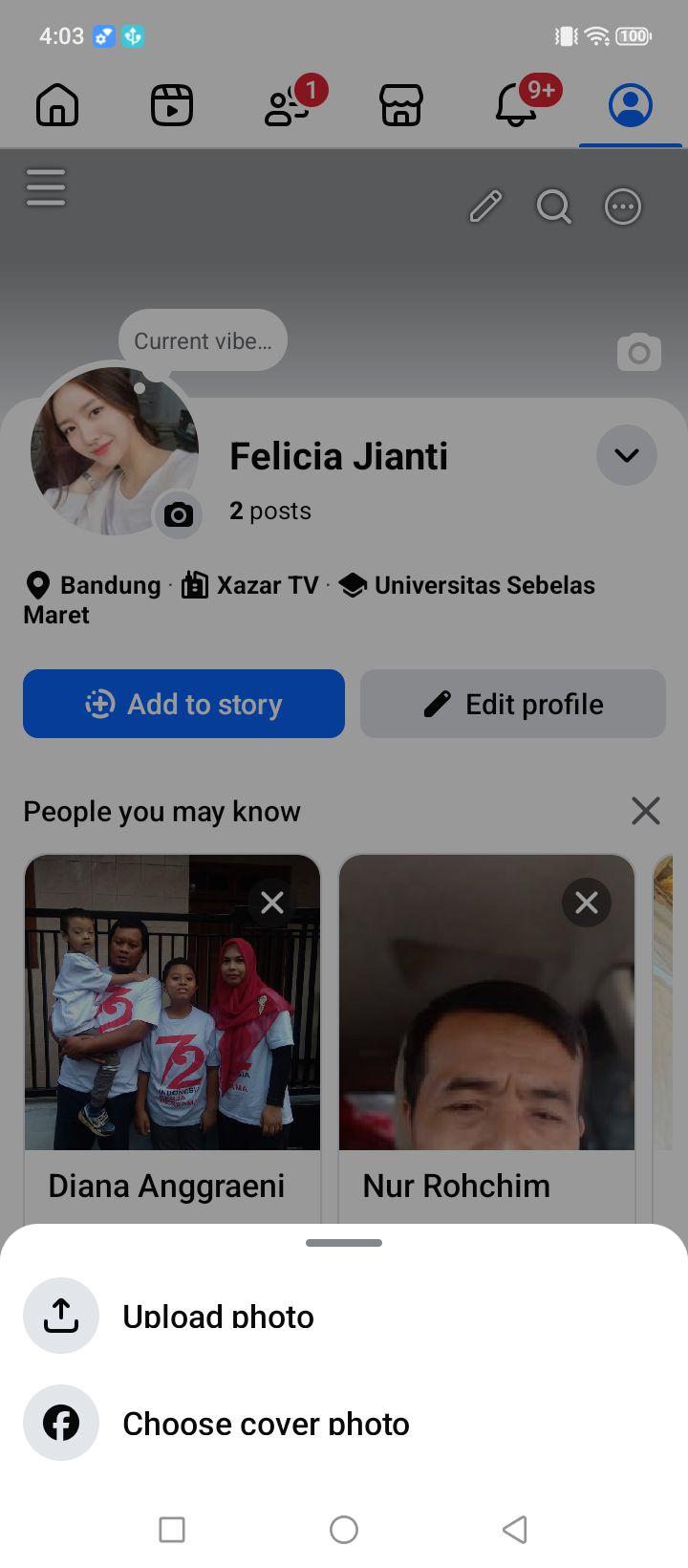Dismiss the People you may know section
This screenshot has width=688, height=1568.
646,811
